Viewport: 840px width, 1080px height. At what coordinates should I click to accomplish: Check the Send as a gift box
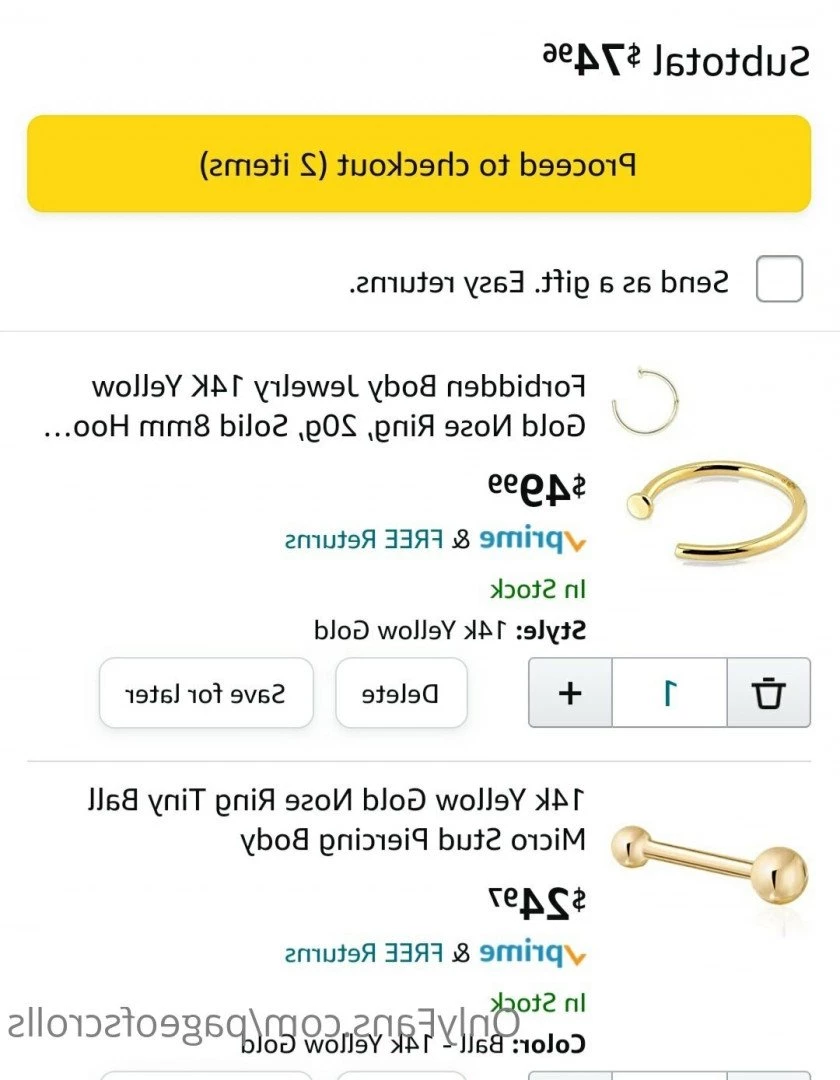pyautogui.click(x=779, y=280)
